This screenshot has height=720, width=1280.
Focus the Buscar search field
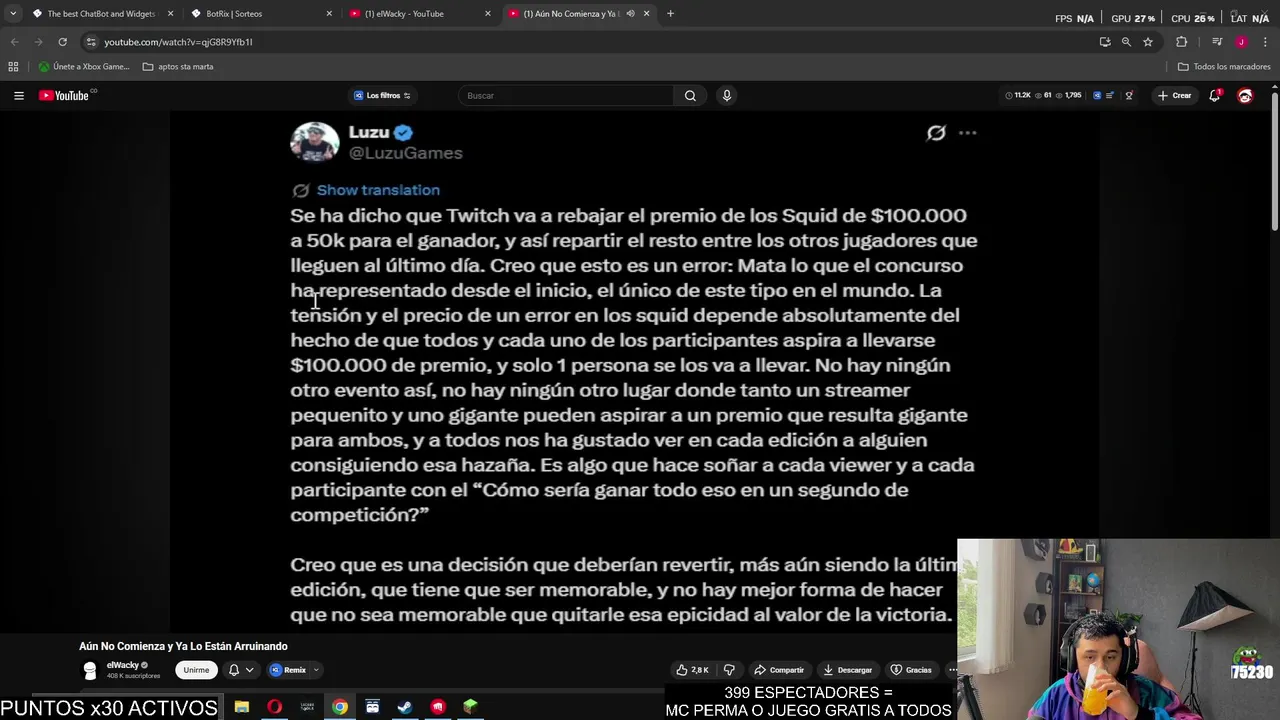[x=565, y=95]
